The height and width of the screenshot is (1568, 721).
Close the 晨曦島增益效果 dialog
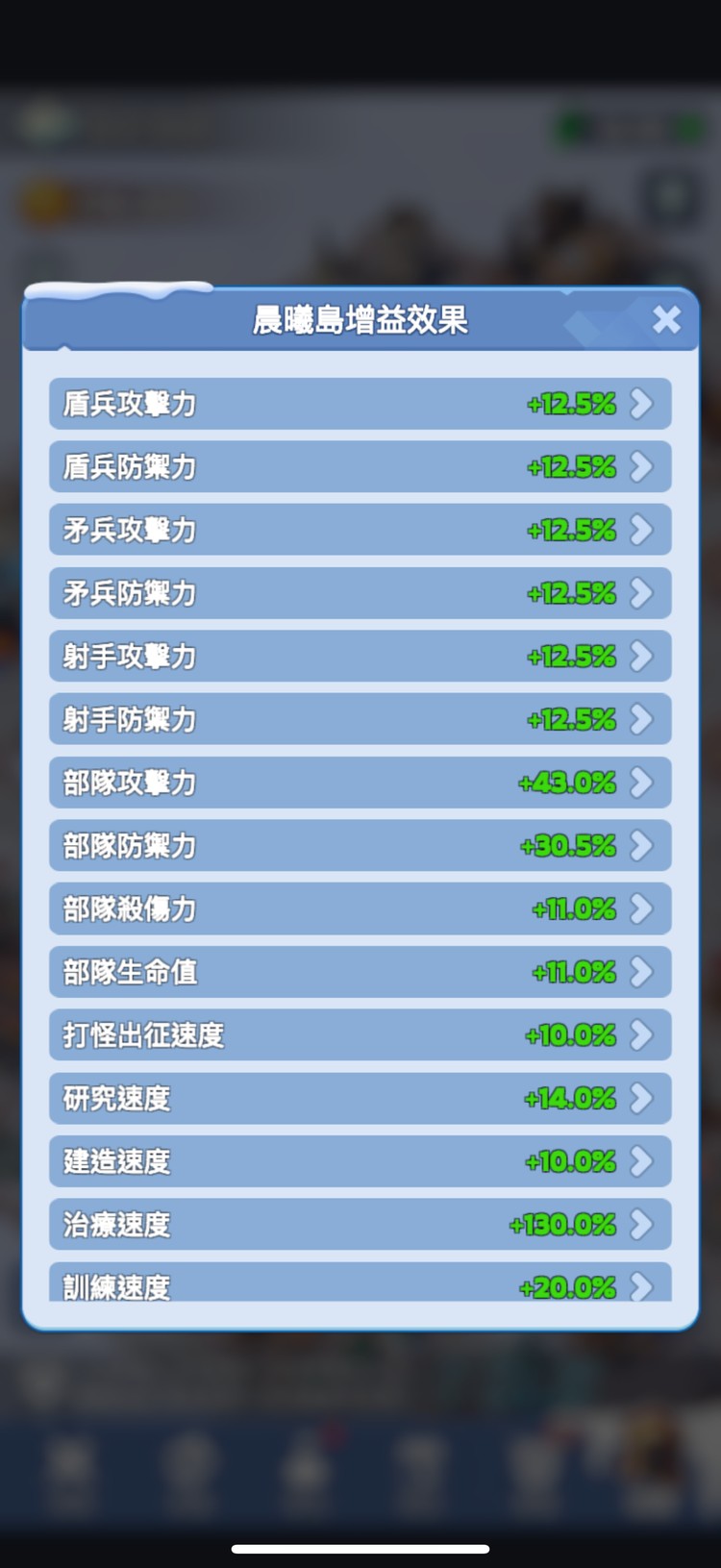[667, 320]
